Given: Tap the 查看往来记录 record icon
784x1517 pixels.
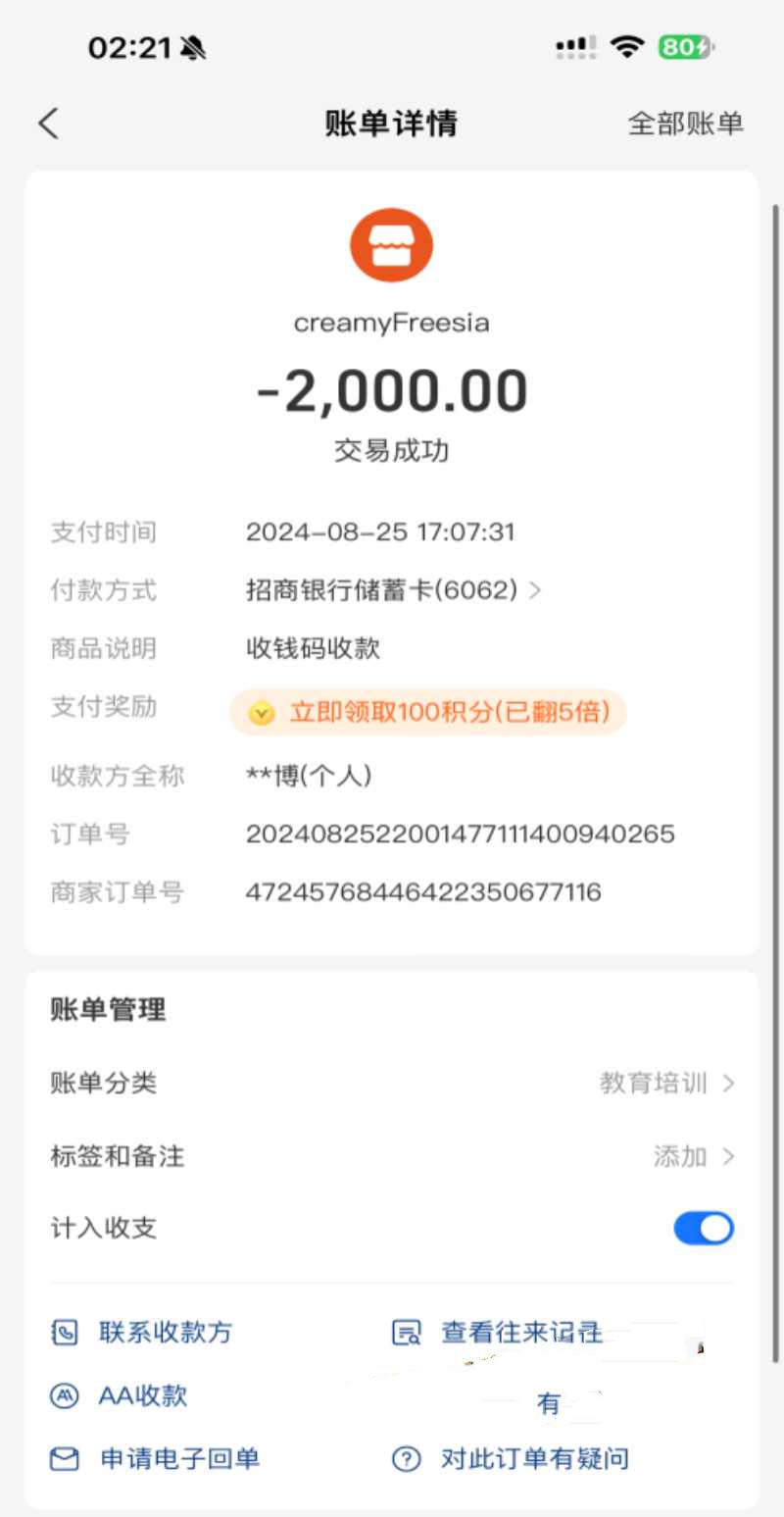Looking at the screenshot, I should [x=407, y=1332].
